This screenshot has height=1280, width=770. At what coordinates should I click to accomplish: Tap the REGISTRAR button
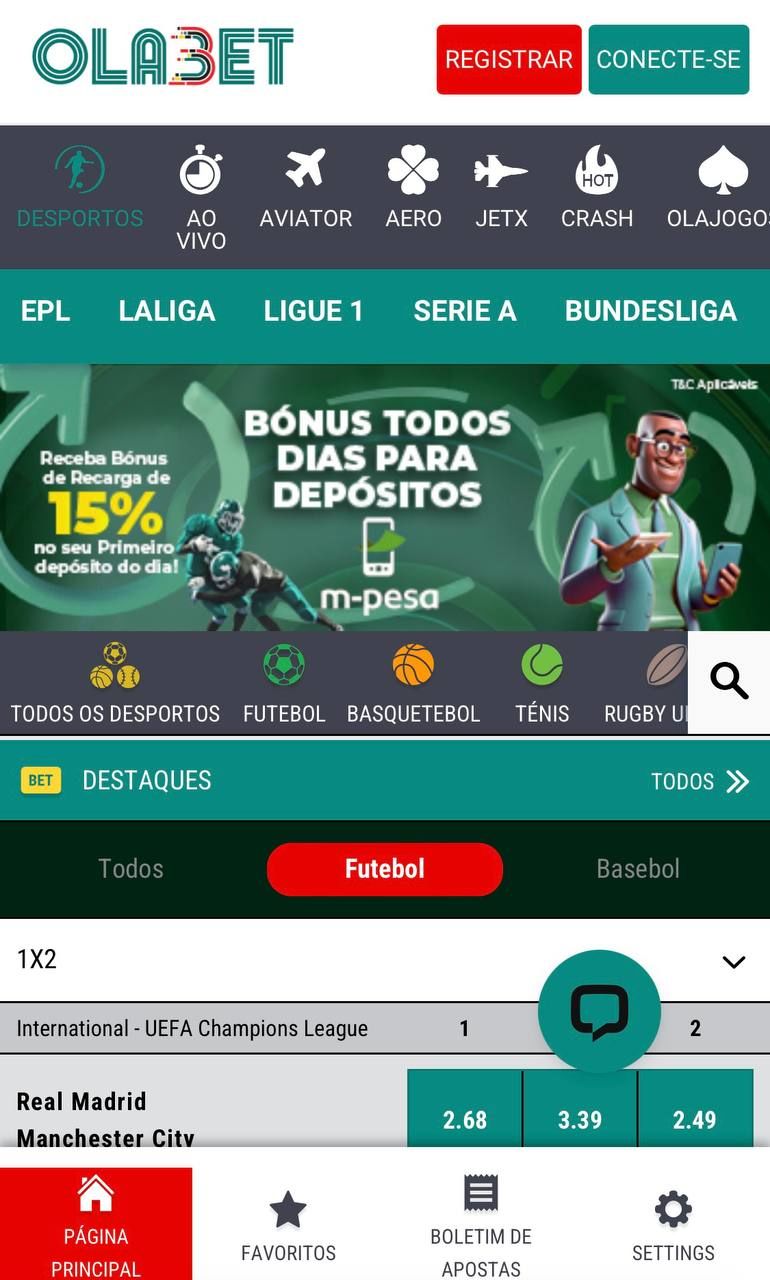pyautogui.click(x=508, y=60)
